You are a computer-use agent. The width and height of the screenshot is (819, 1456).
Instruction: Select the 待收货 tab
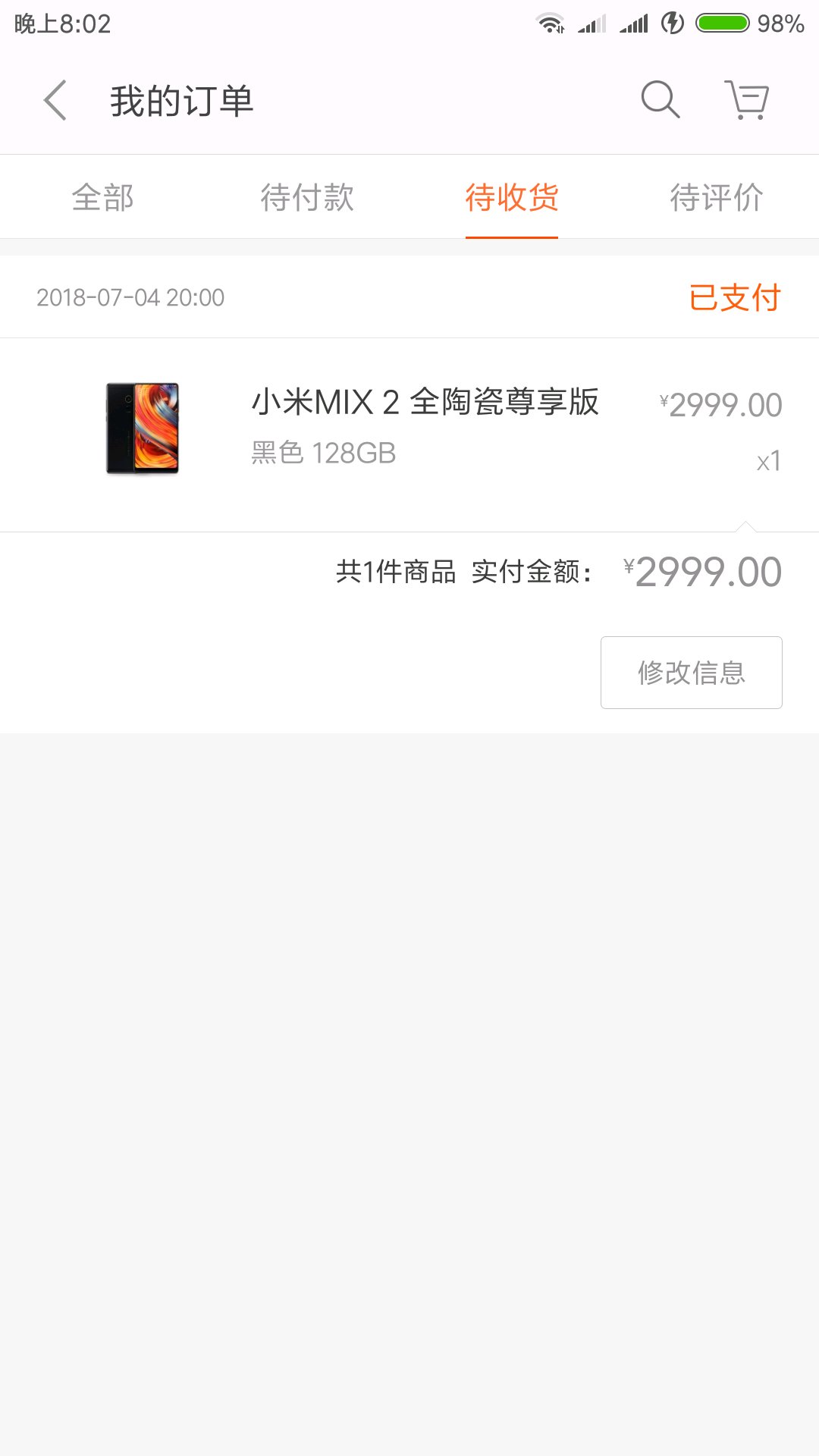point(512,197)
